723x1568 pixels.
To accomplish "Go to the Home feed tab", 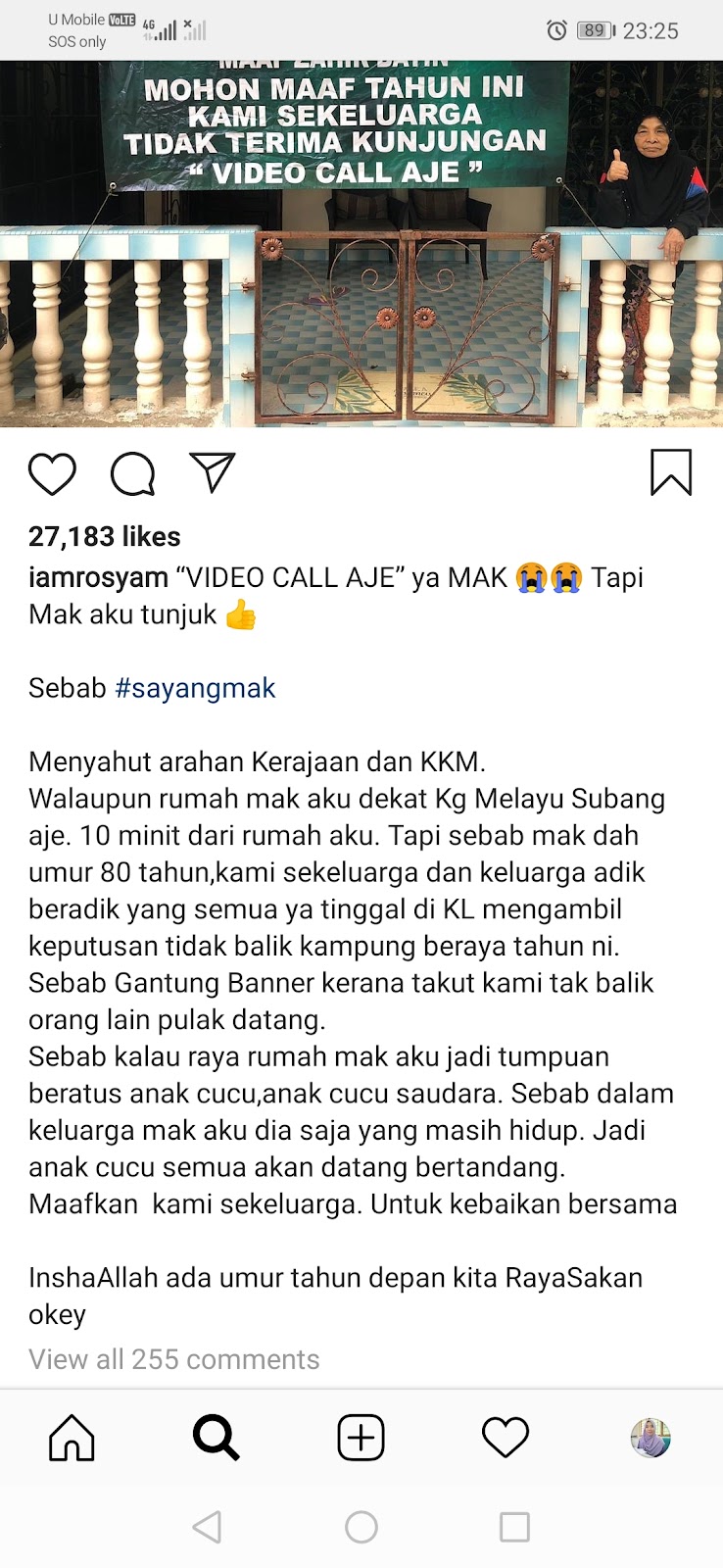I will click(x=72, y=1438).
